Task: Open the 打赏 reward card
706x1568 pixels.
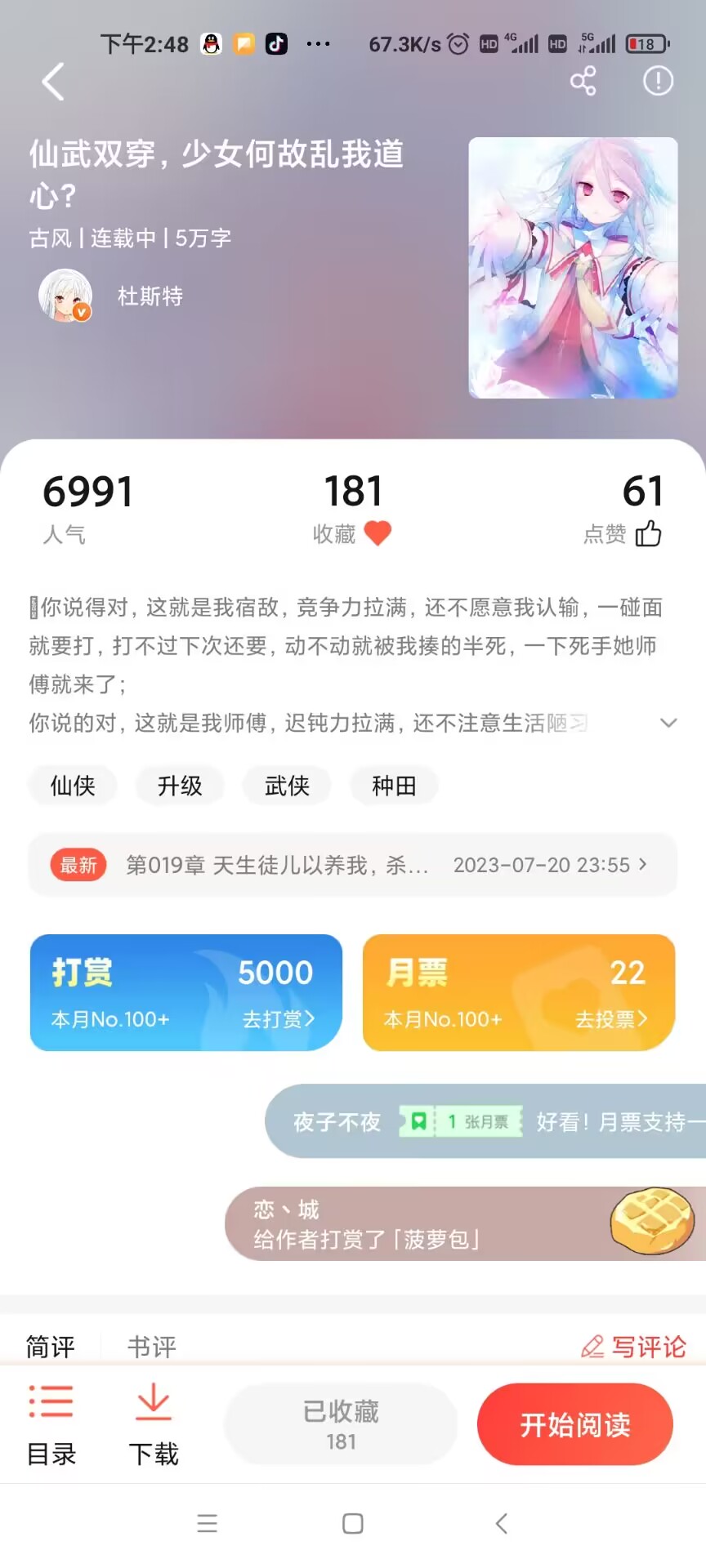Action: coord(186,992)
